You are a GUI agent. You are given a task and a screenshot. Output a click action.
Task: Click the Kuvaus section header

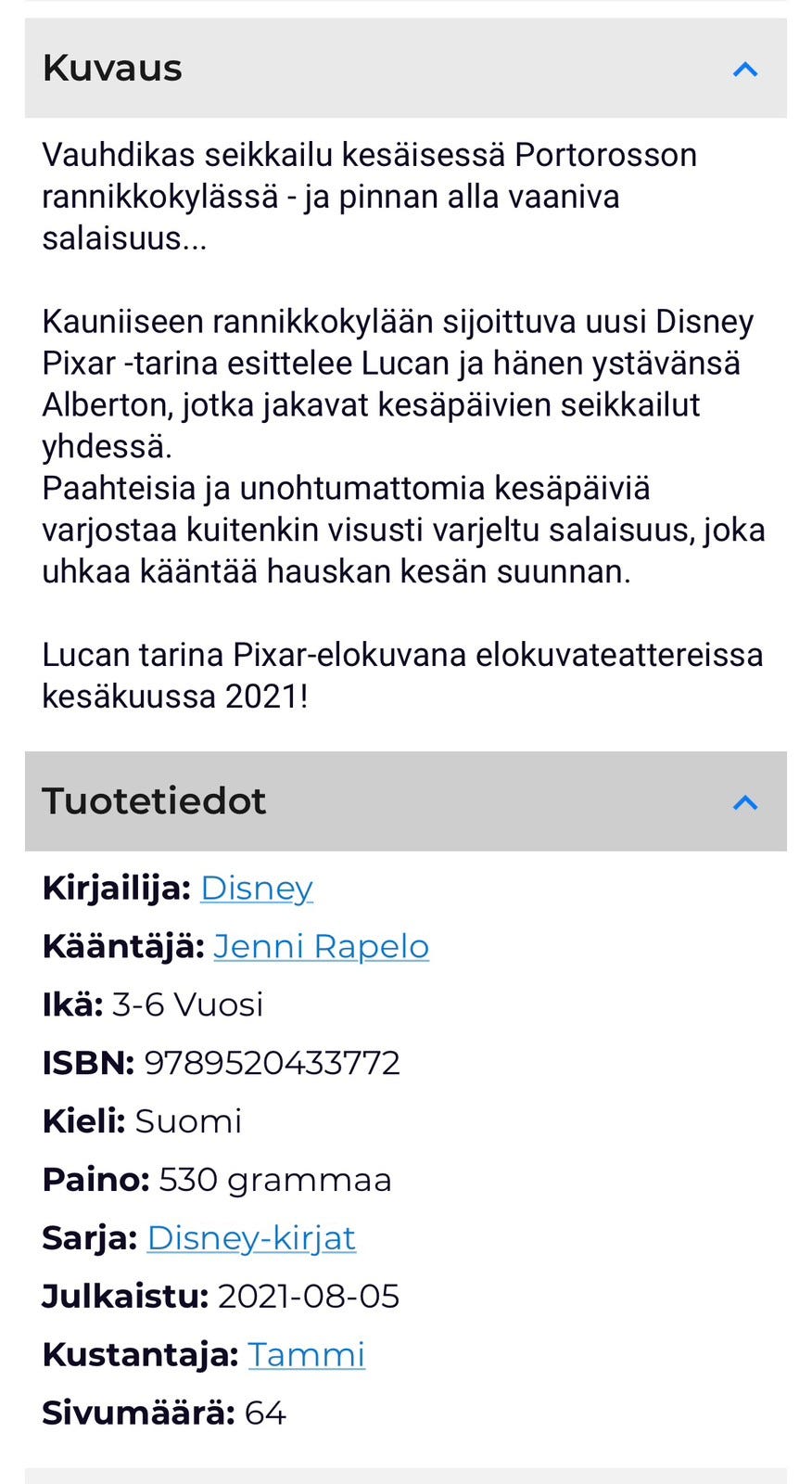pyautogui.click(x=111, y=67)
